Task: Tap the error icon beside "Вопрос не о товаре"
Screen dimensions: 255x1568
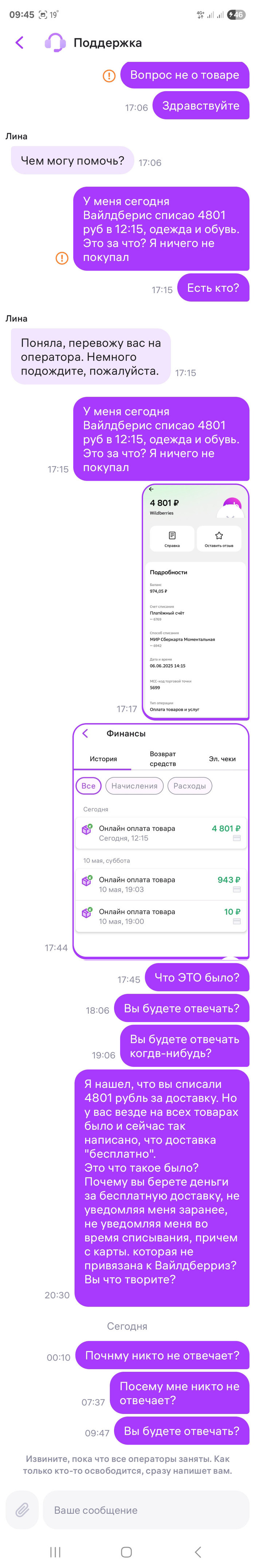Action: [108, 75]
